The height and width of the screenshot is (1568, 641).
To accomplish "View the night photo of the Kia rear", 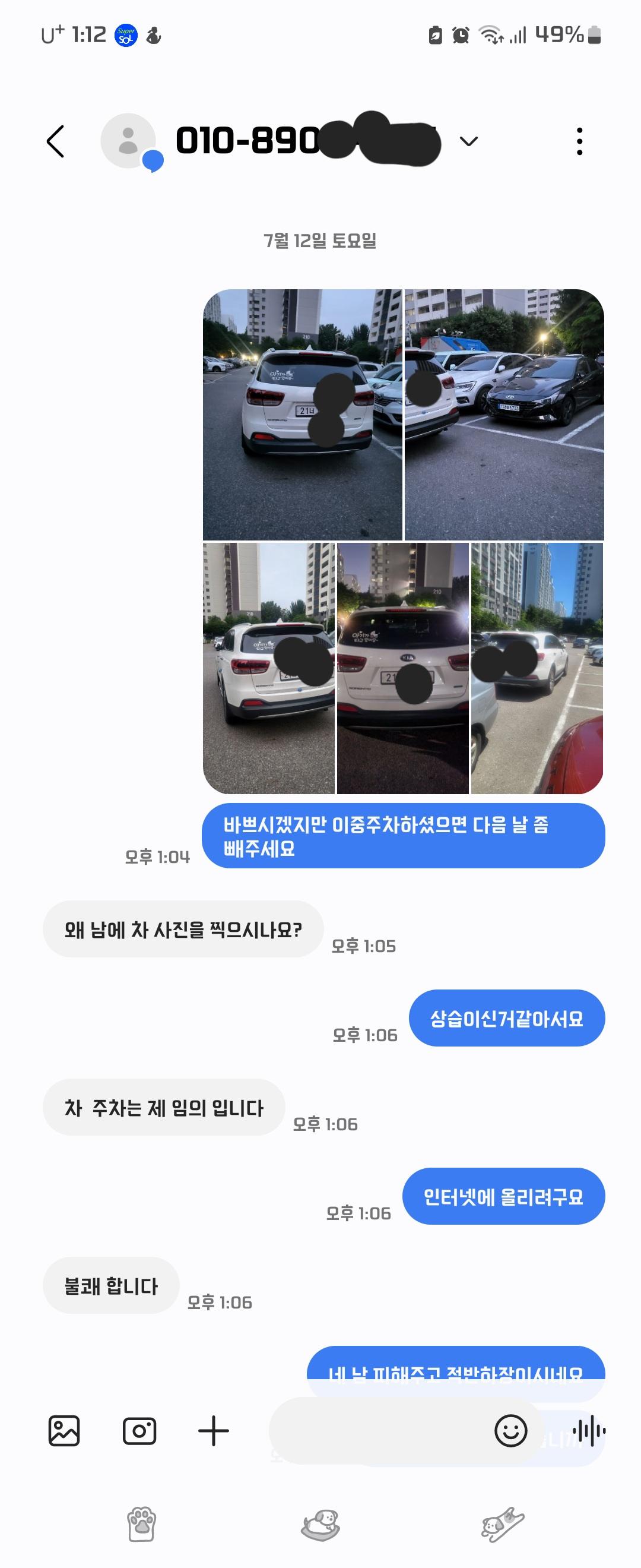I will [402, 668].
